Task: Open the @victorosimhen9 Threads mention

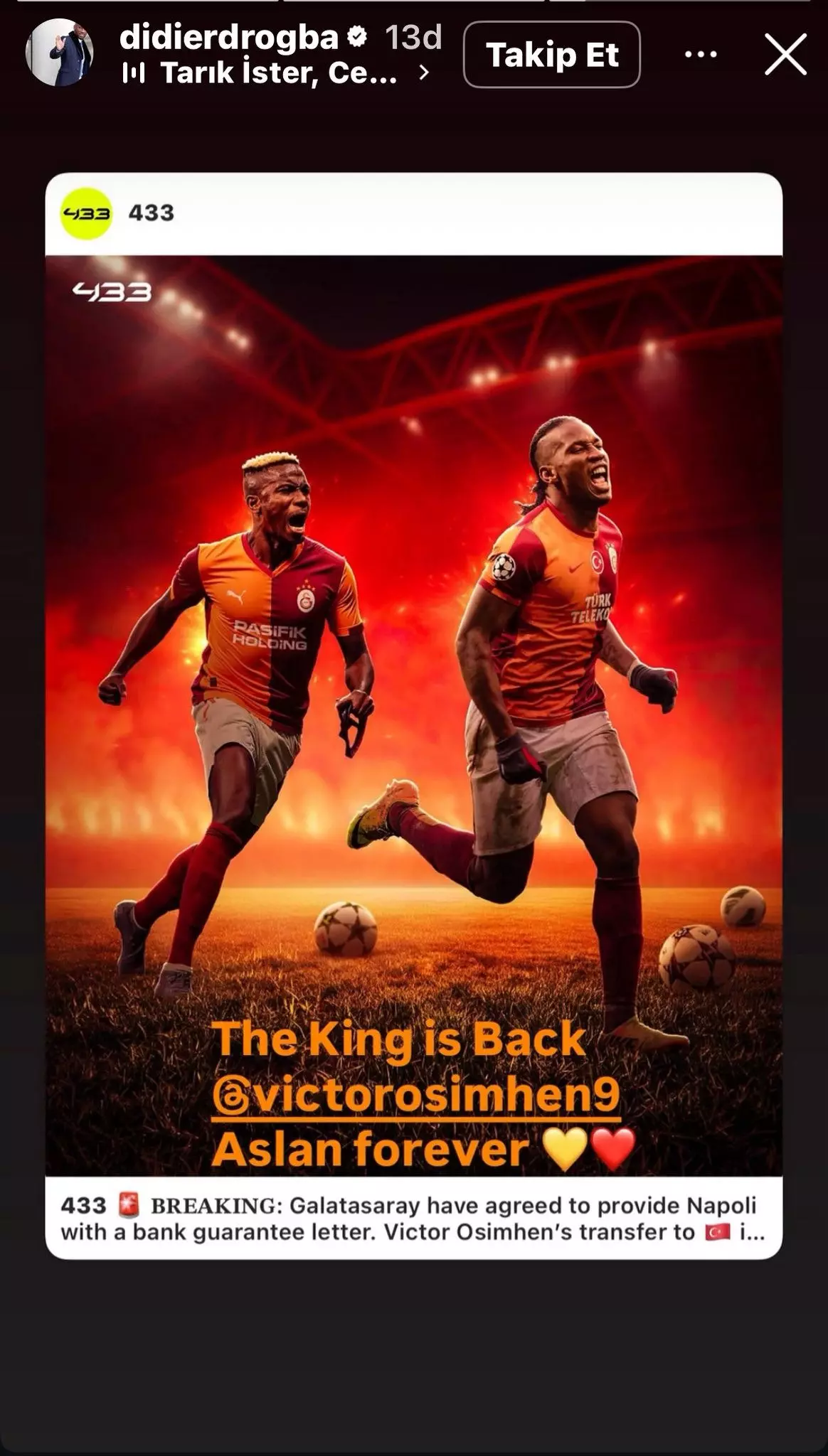Action: click(416, 1096)
